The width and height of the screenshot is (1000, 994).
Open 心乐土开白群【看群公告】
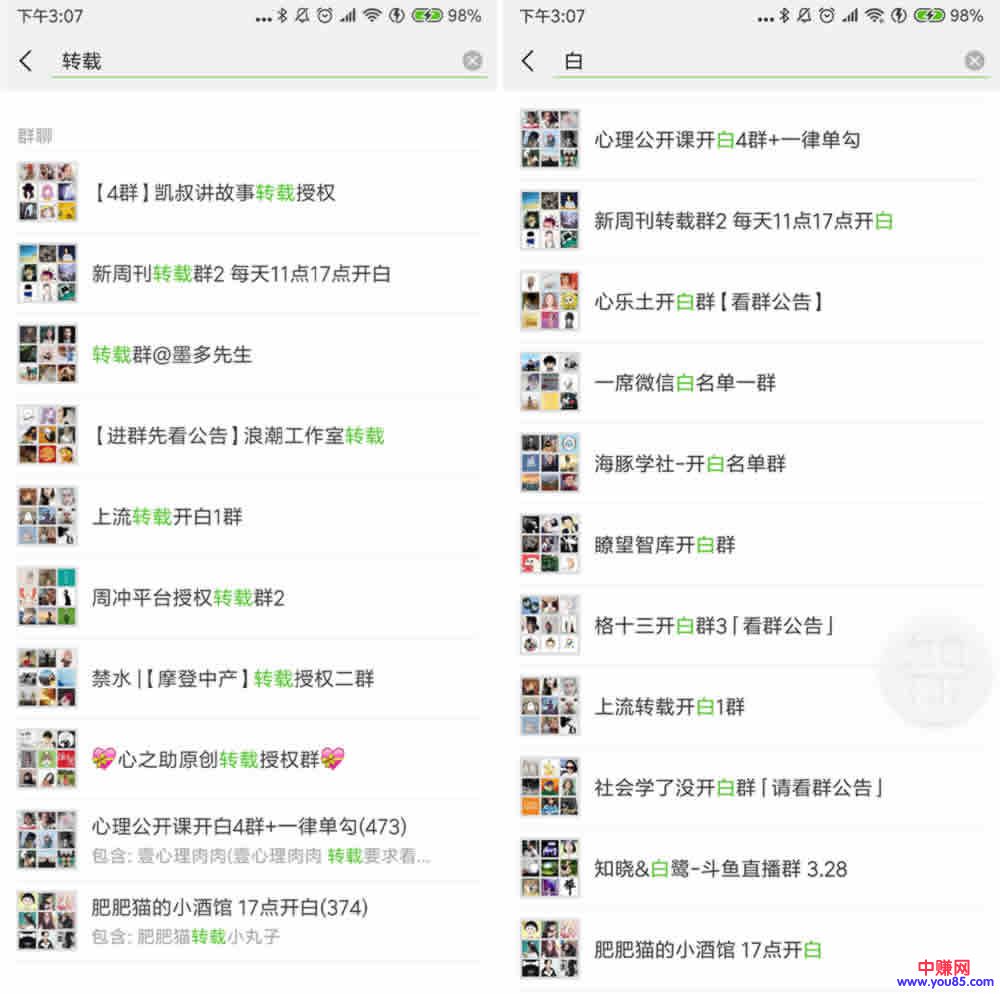click(x=709, y=301)
